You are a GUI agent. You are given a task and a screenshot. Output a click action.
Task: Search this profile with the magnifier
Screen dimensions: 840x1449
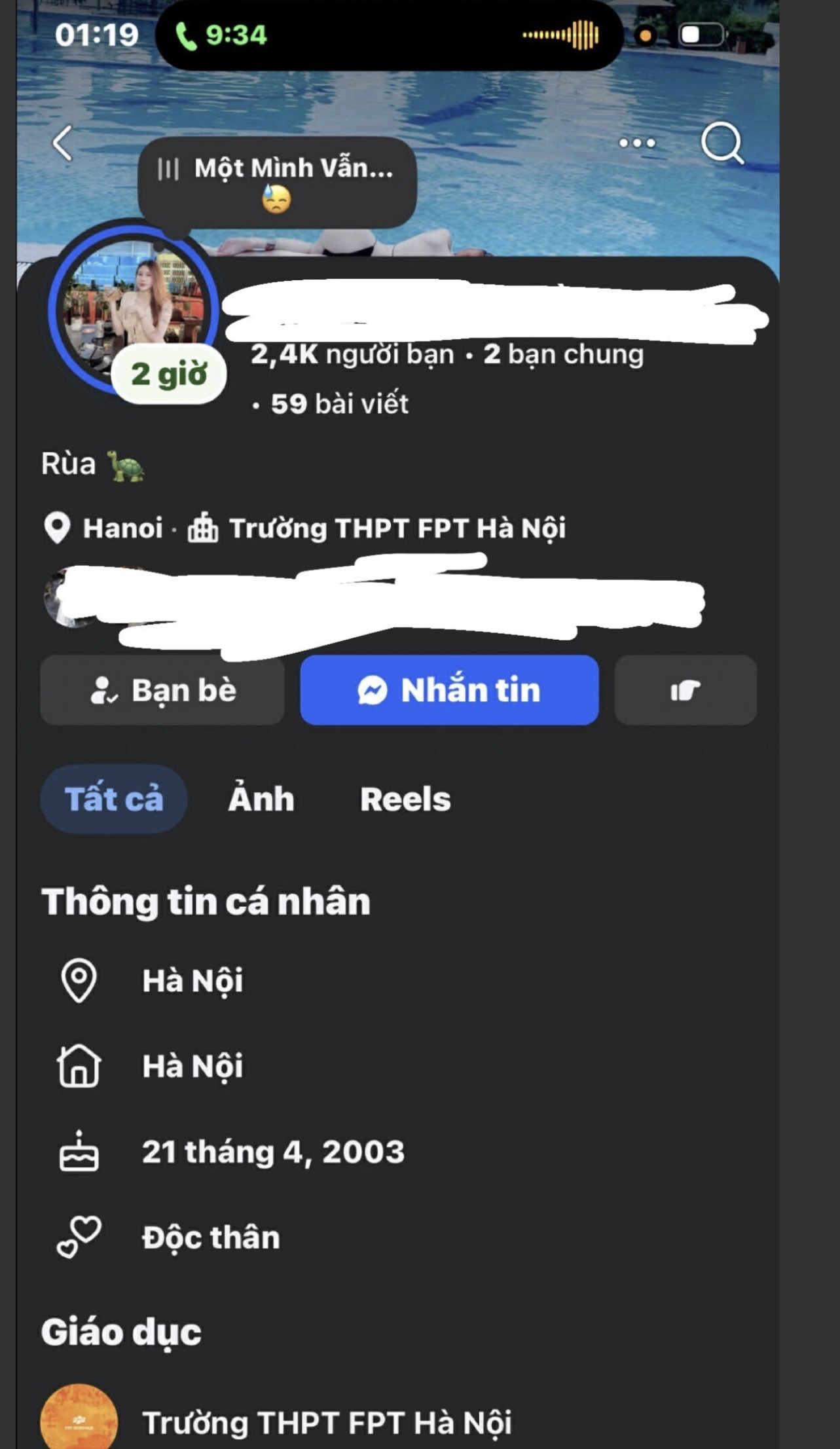[x=722, y=143]
